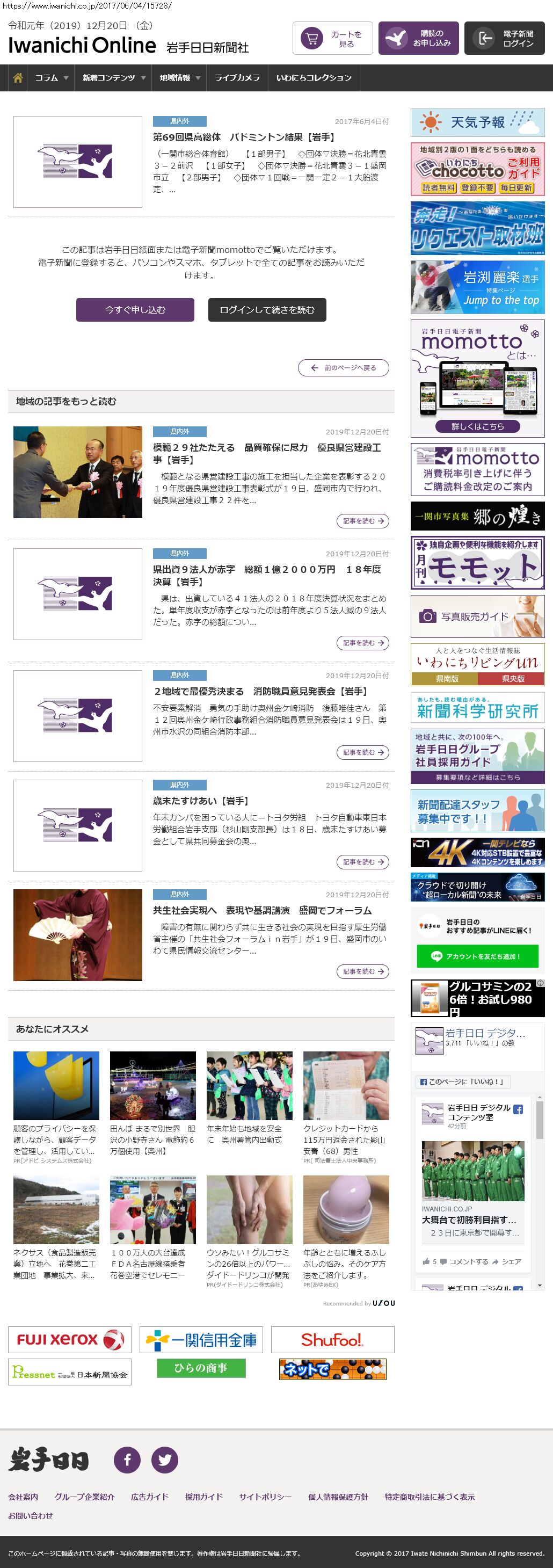Open the cart via カートを見る
553x1568 pixels.
pos(332,38)
